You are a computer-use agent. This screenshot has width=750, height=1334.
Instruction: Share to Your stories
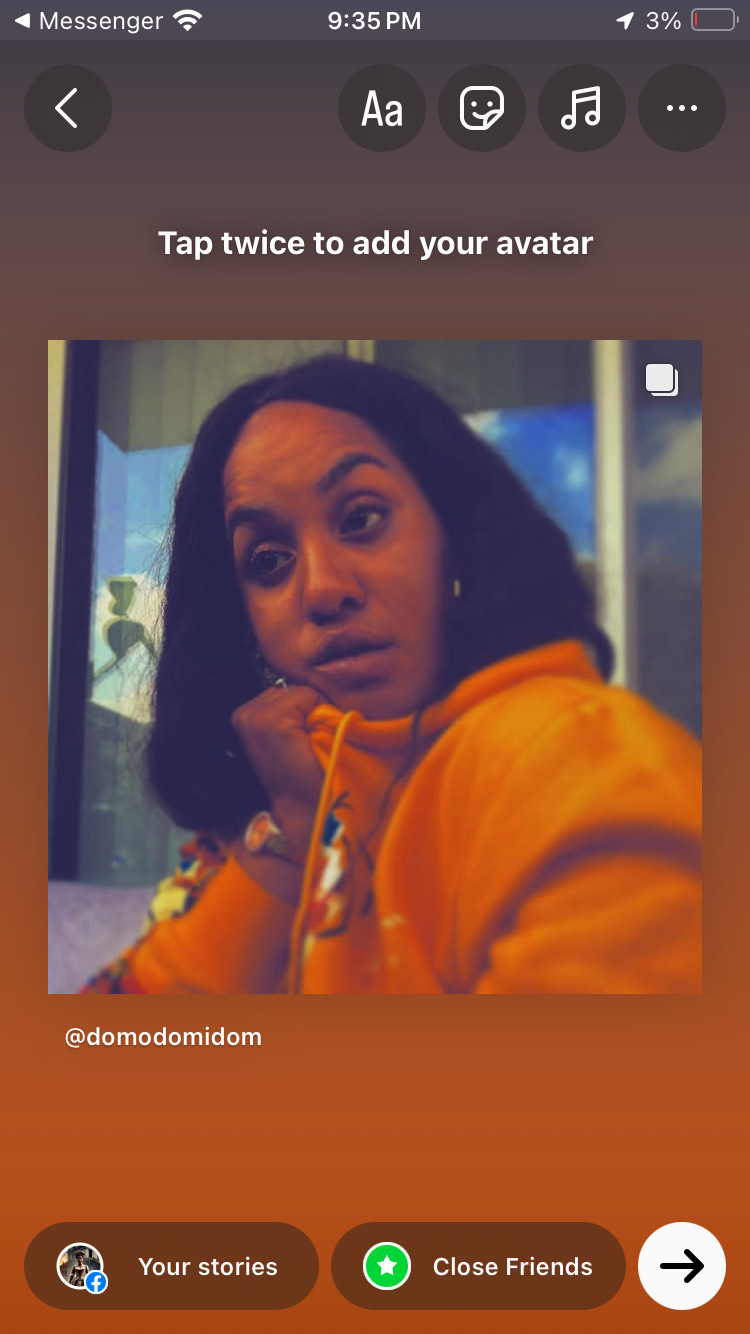coord(171,1266)
